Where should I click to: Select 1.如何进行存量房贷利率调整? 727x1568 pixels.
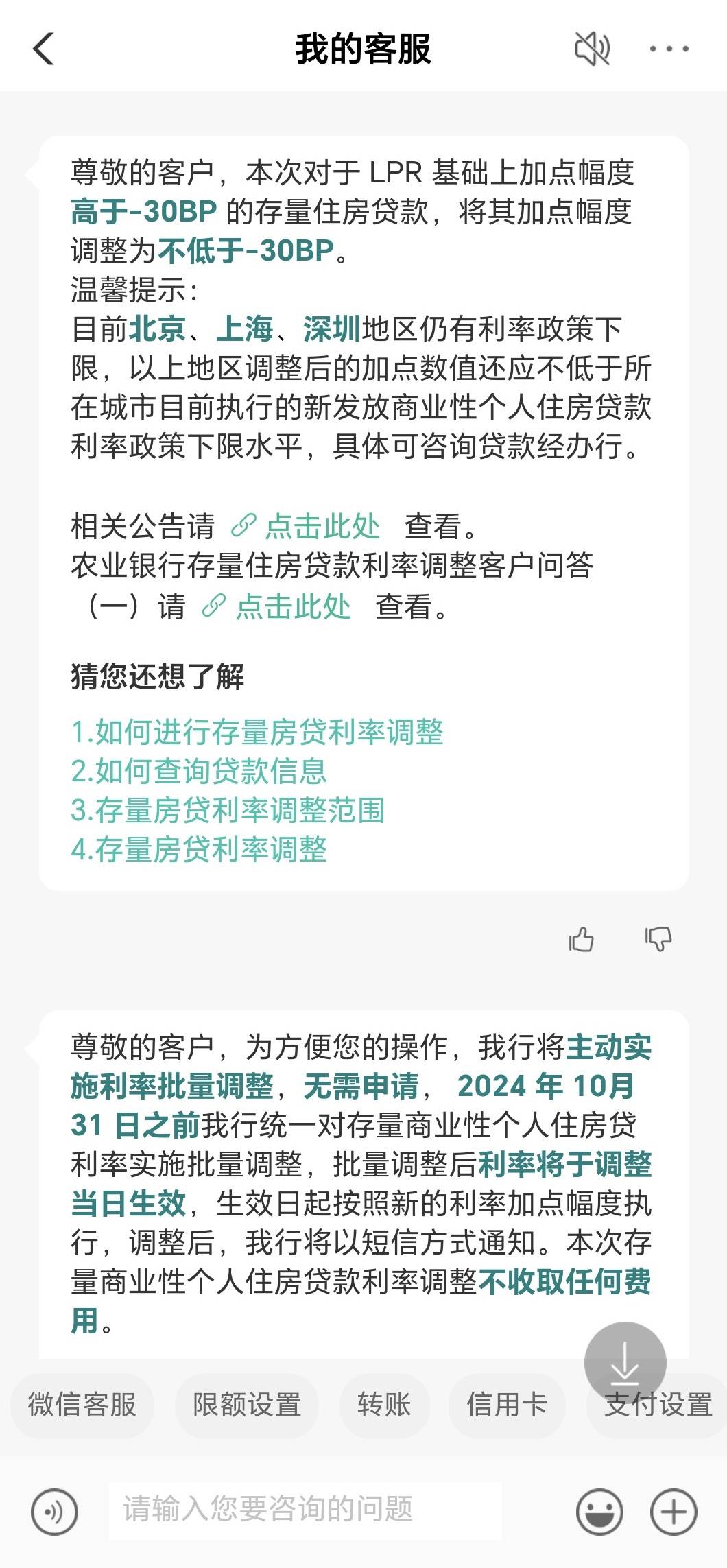(x=257, y=732)
